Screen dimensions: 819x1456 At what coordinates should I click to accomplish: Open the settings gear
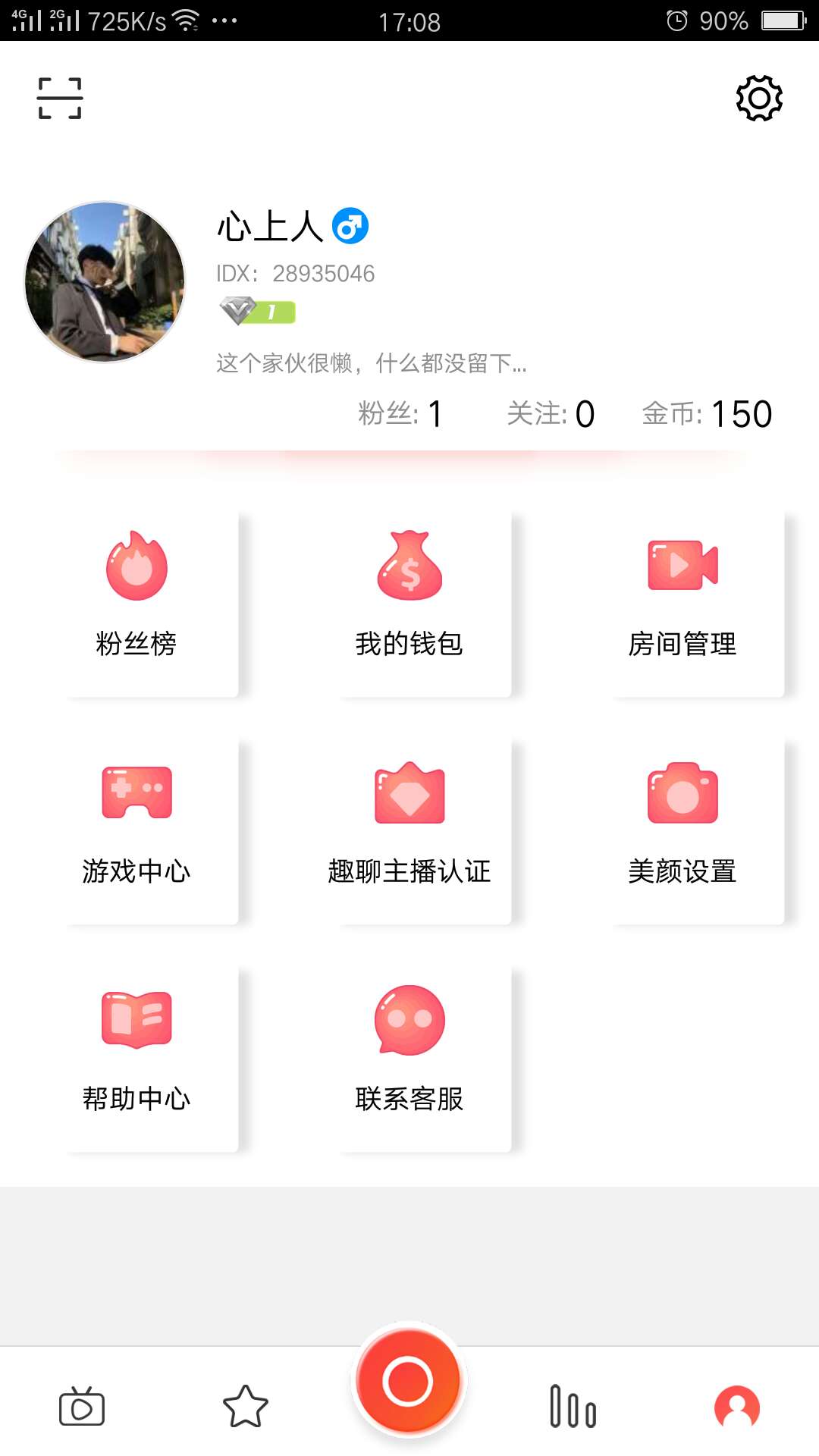tap(760, 97)
